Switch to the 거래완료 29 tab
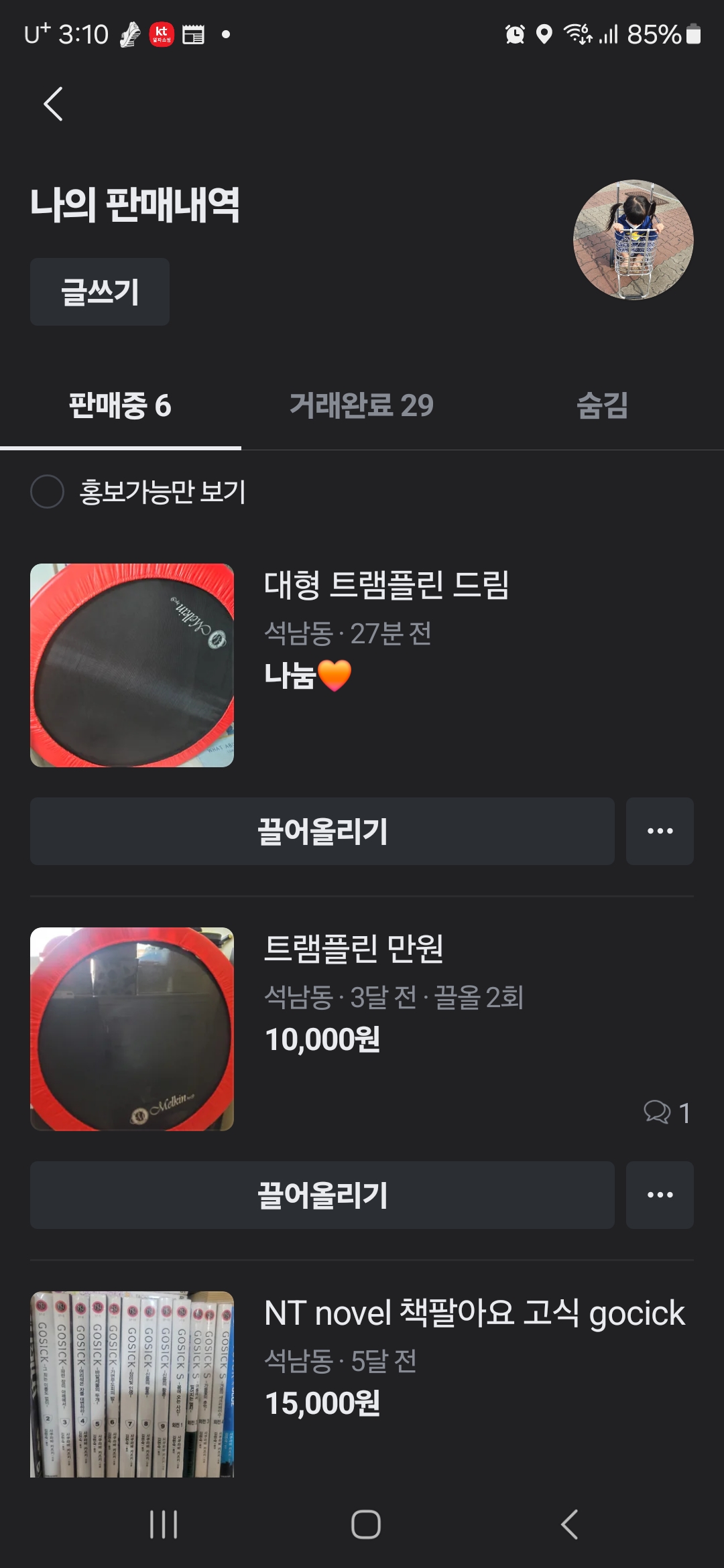The image size is (724, 1568). tap(361, 405)
